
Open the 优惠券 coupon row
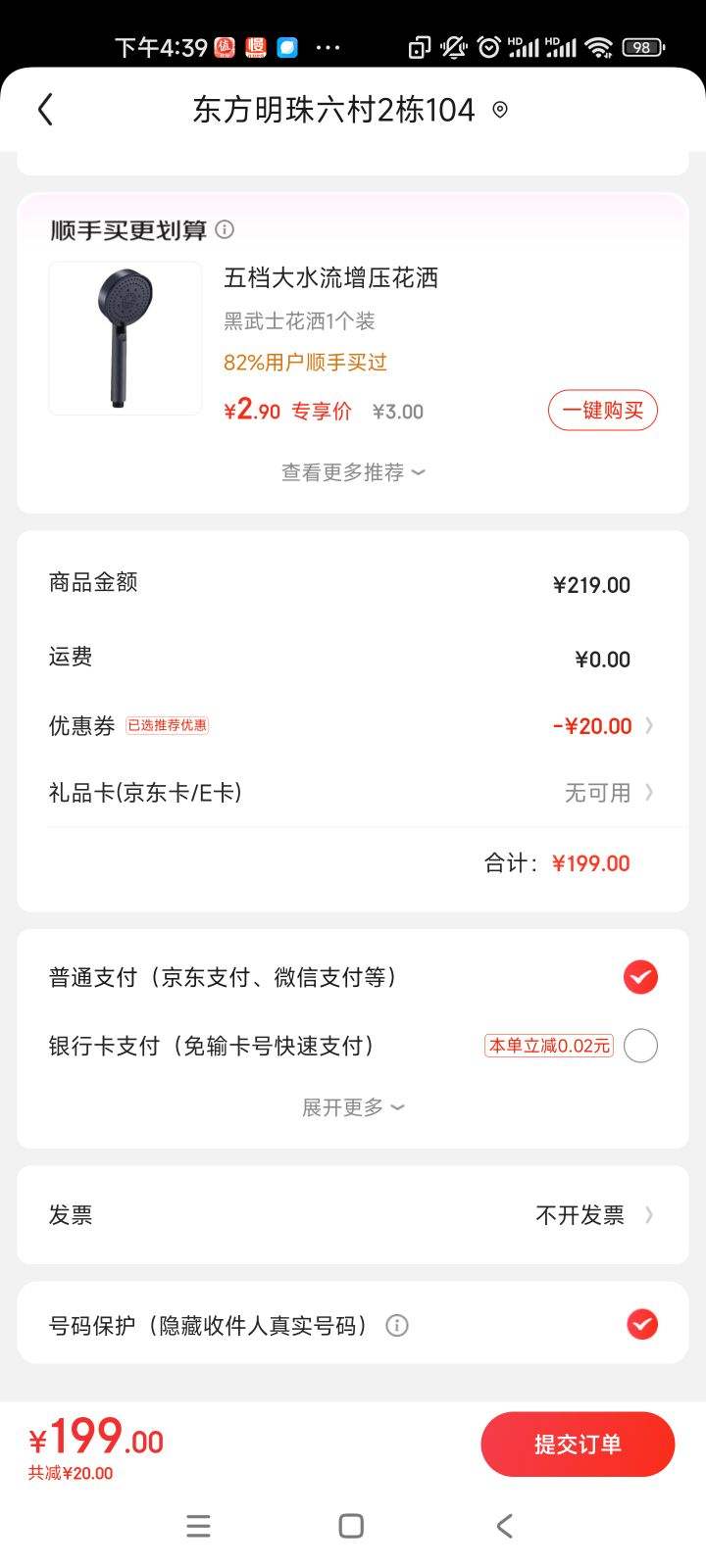click(x=353, y=726)
